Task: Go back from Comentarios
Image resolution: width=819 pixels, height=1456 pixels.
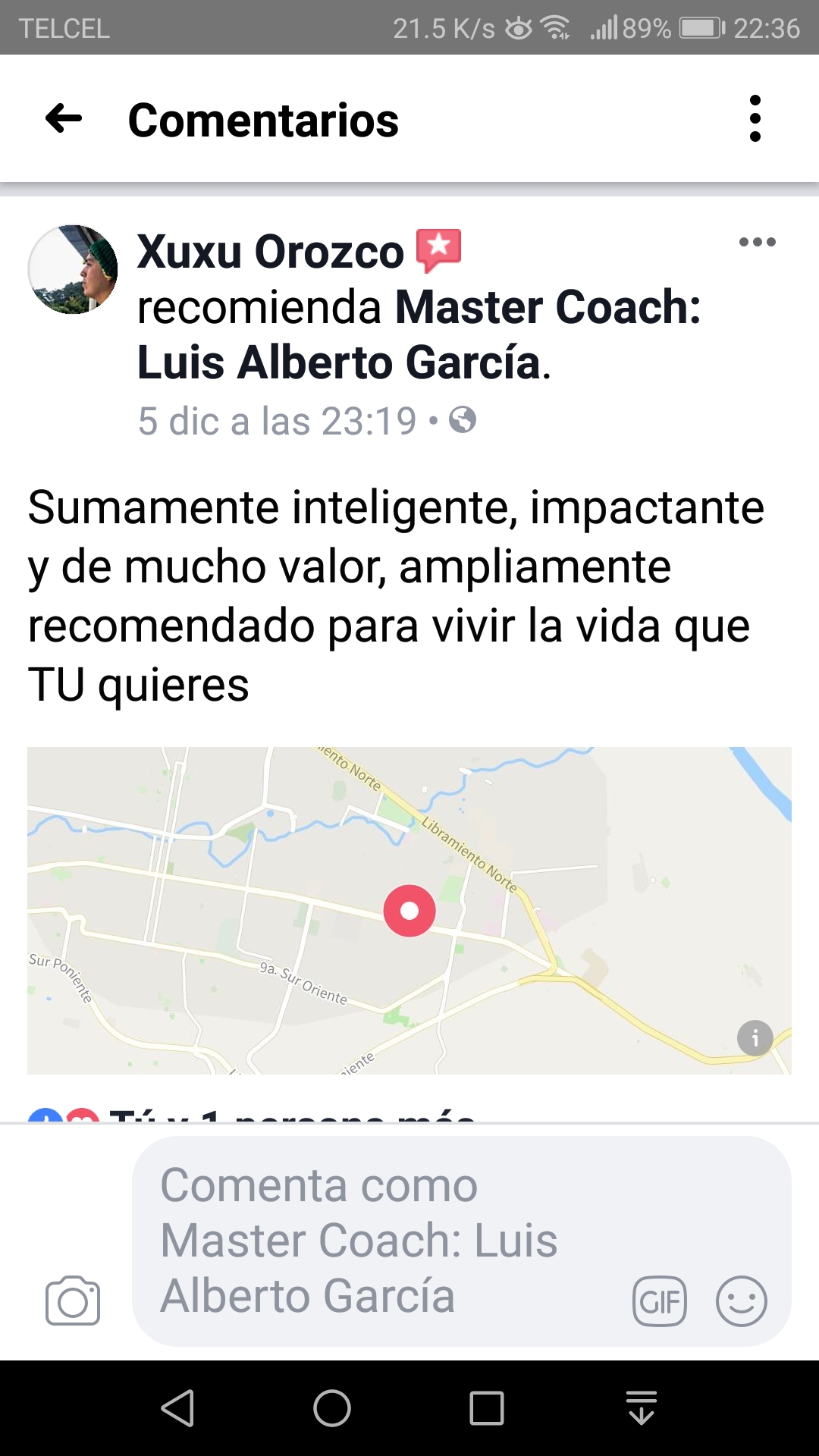Action: (64, 119)
